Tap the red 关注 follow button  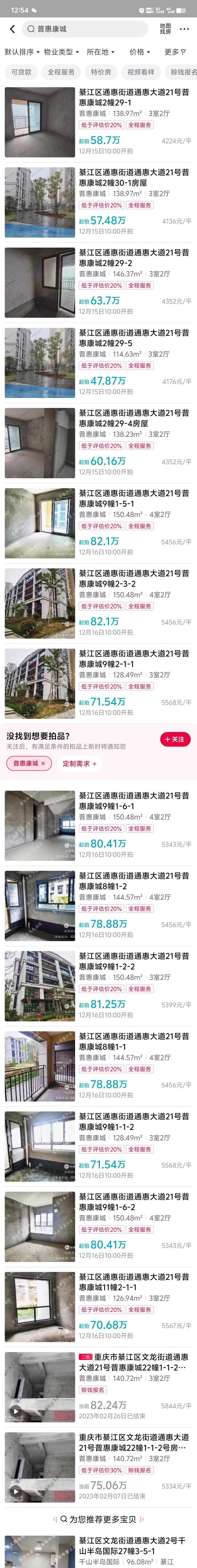click(x=175, y=739)
